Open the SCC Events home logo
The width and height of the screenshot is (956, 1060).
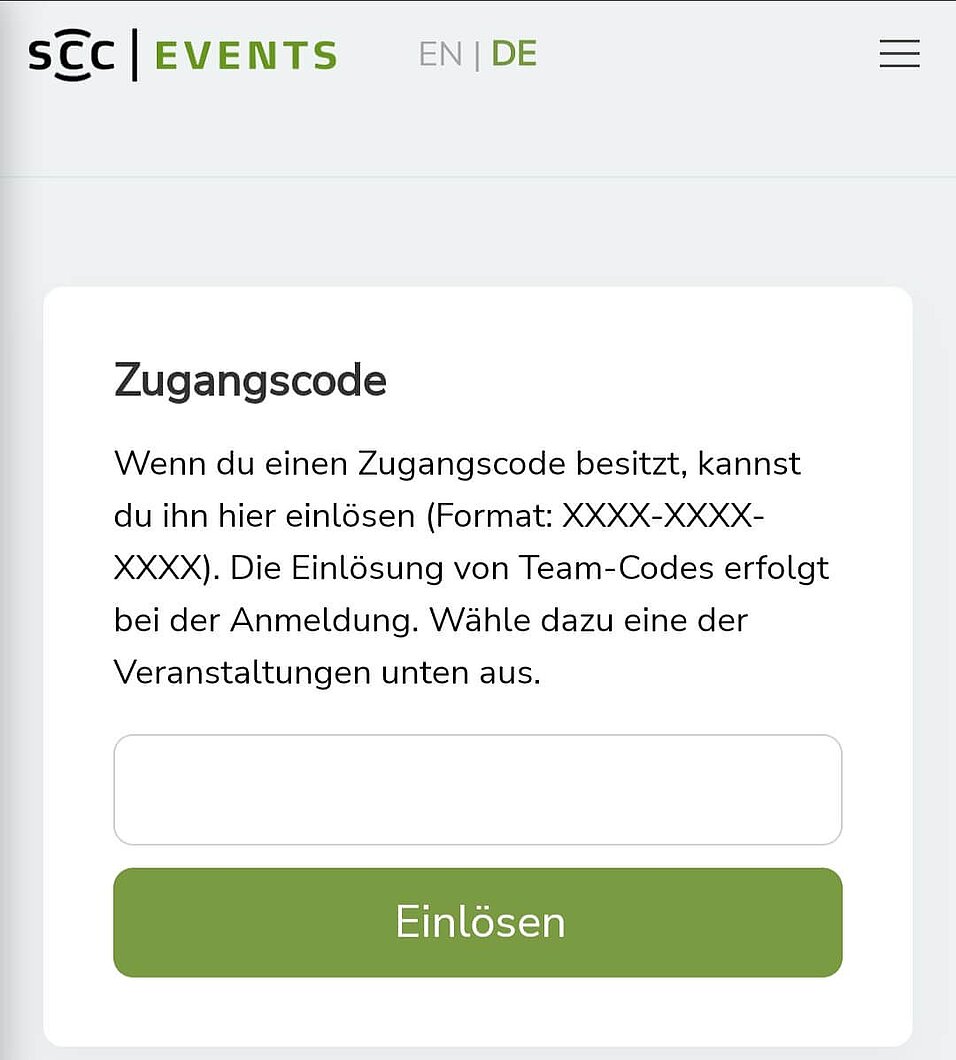tap(183, 55)
